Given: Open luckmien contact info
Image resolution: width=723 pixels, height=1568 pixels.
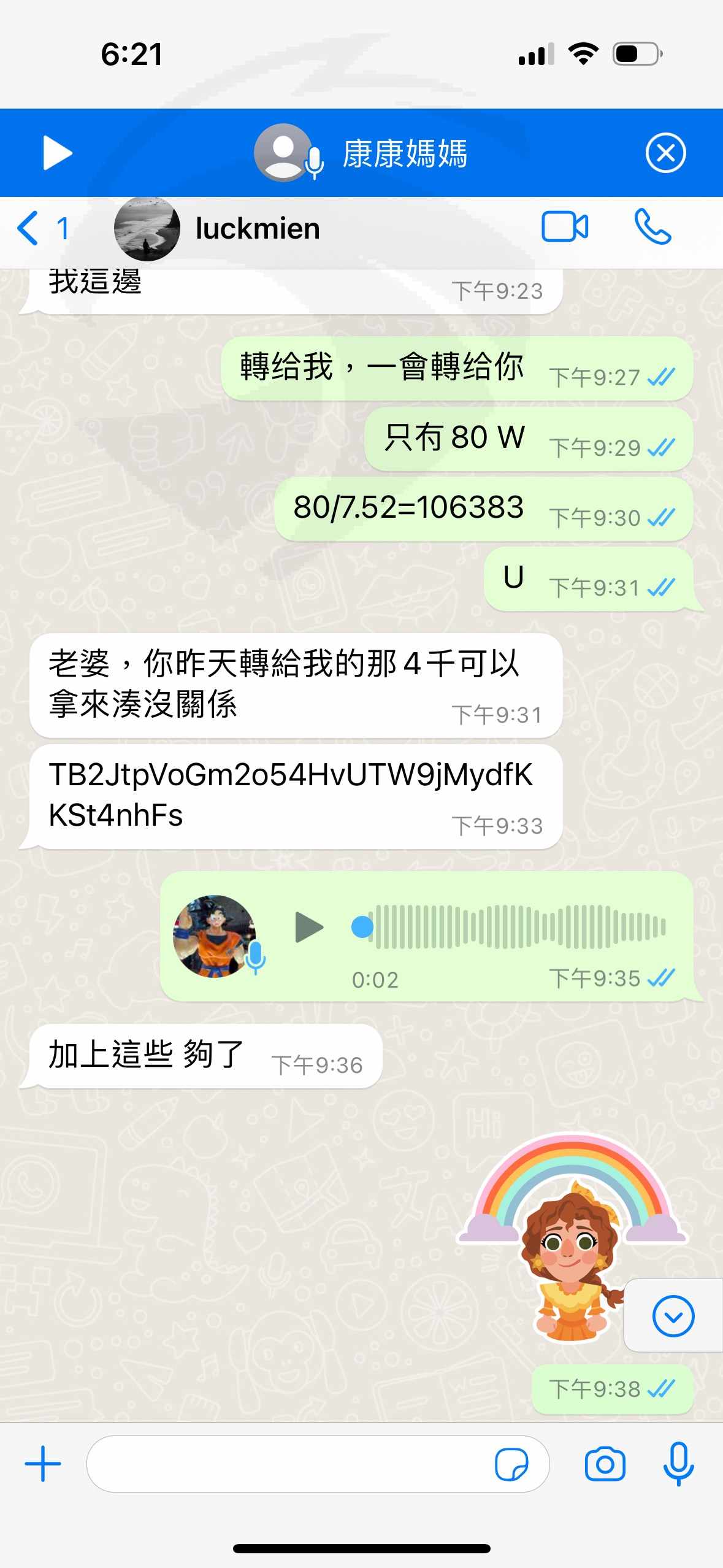Looking at the screenshot, I should [x=217, y=229].
